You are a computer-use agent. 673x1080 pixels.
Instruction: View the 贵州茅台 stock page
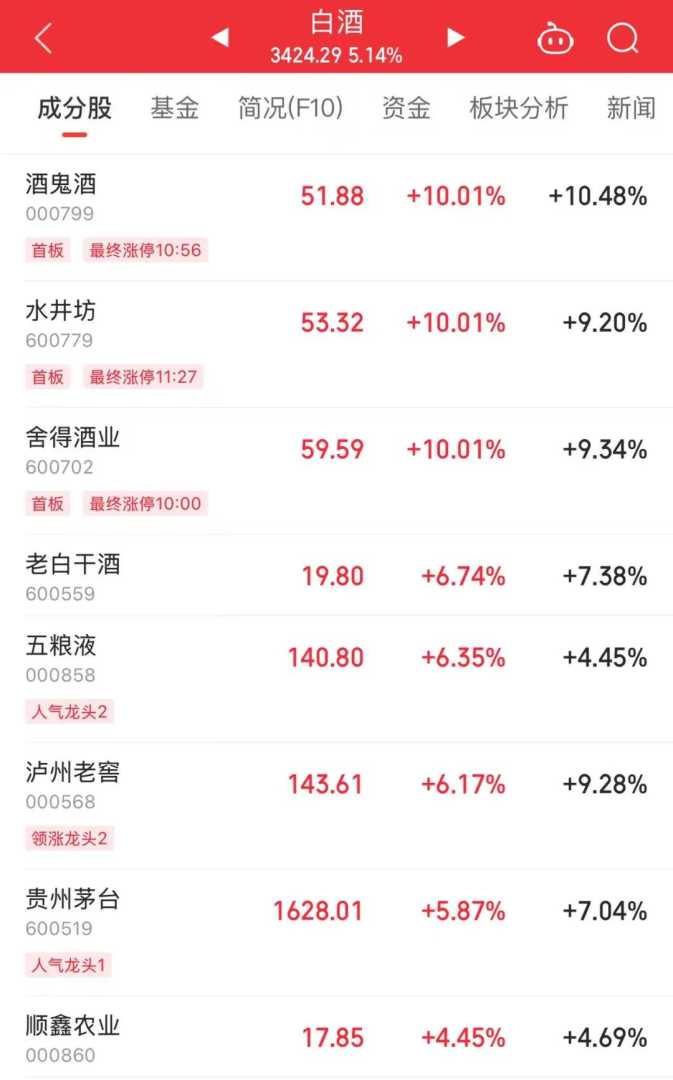pos(72,899)
